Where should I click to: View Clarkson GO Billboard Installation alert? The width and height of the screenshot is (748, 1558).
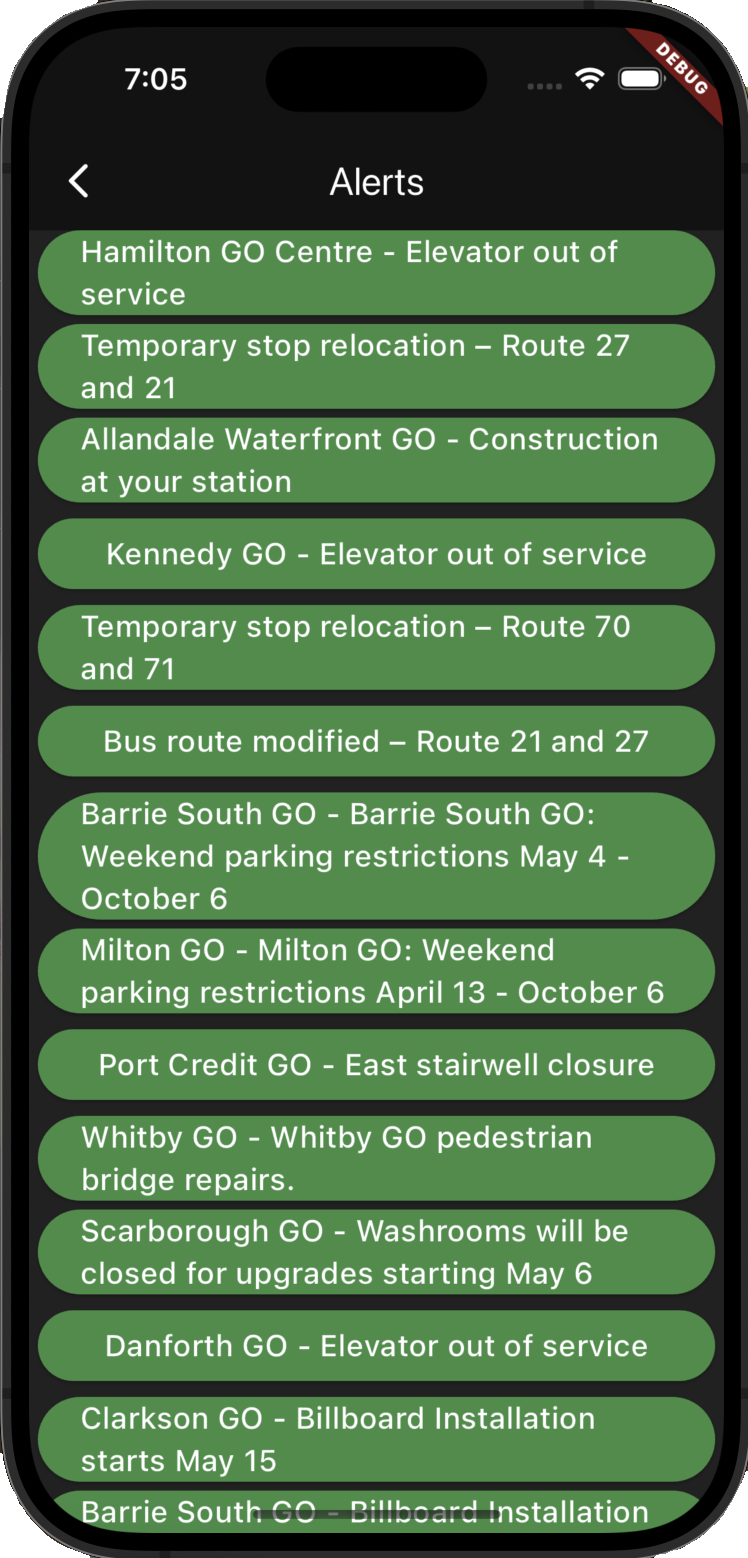(376, 1439)
